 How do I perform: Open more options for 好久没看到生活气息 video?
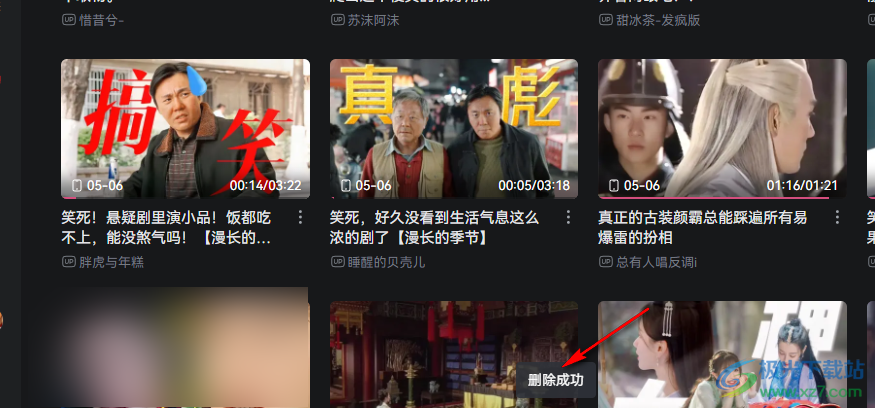click(569, 218)
